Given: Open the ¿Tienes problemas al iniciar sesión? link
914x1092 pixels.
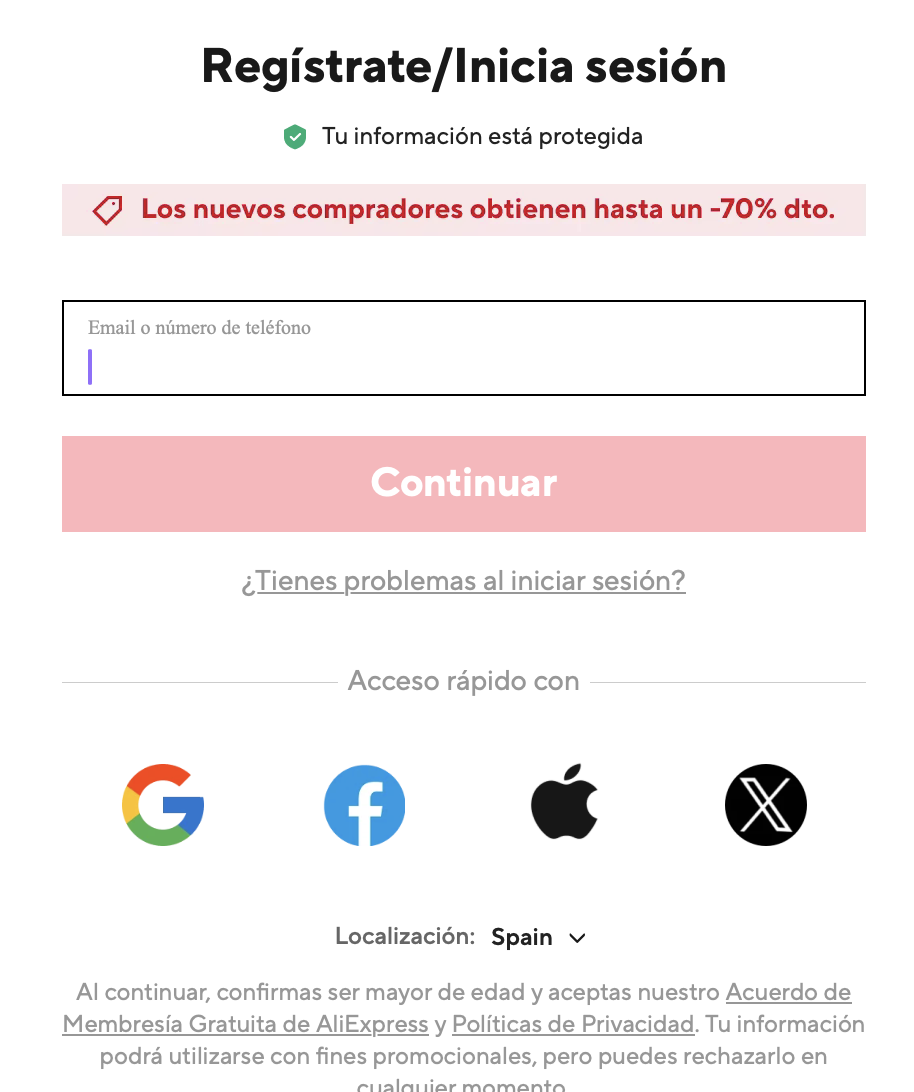Looking at the screenshot, I should [x=463, y=581].
